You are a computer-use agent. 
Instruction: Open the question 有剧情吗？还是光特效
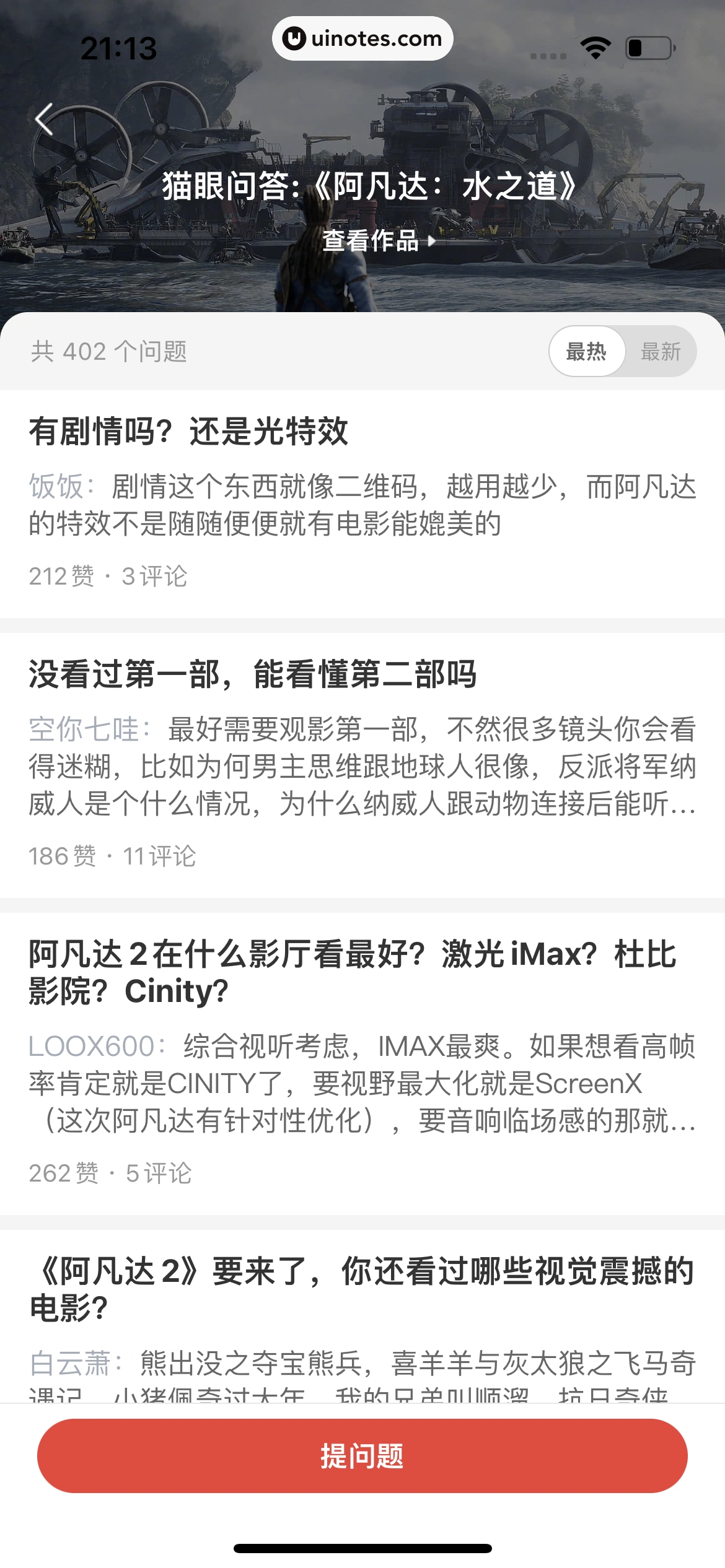pos(188,432)
